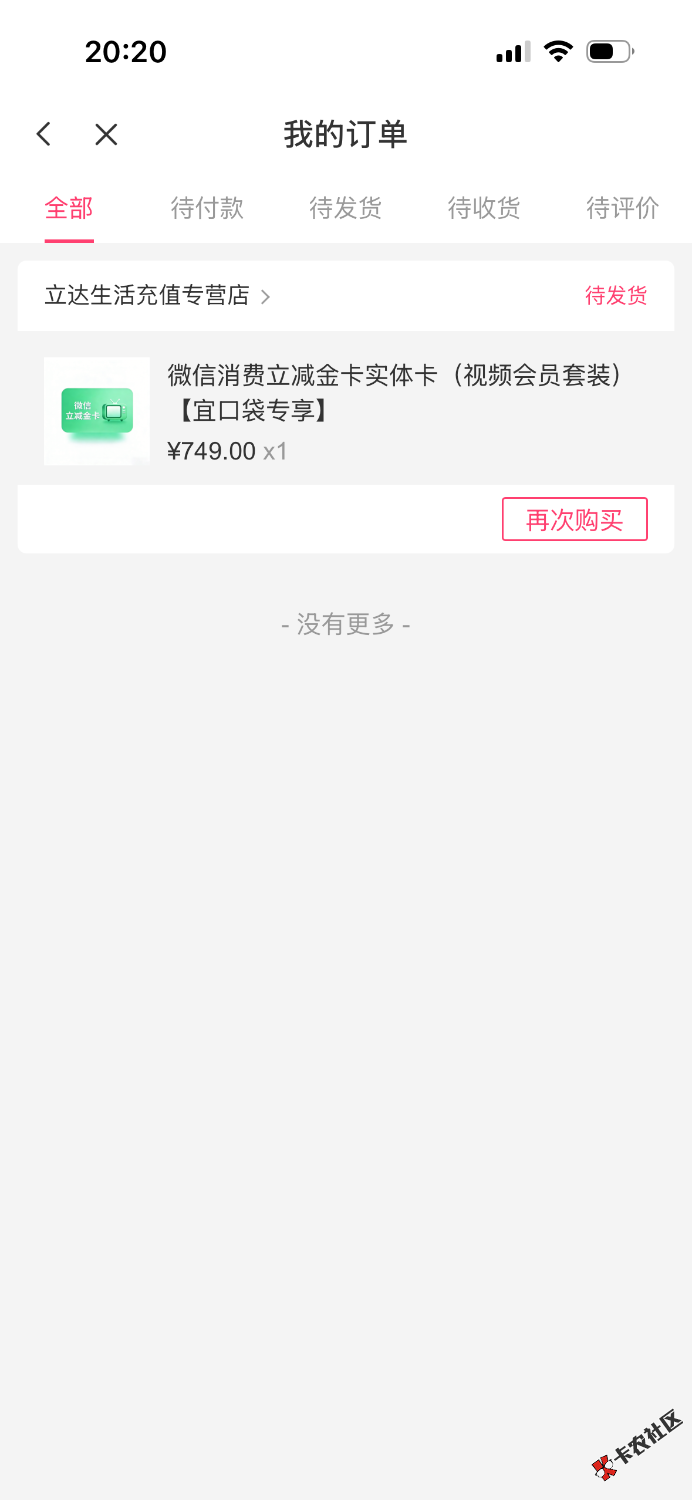Screen dimensions: 692x1500
Task: Open the 待收货 tab
Action: [x=484, y=208]
